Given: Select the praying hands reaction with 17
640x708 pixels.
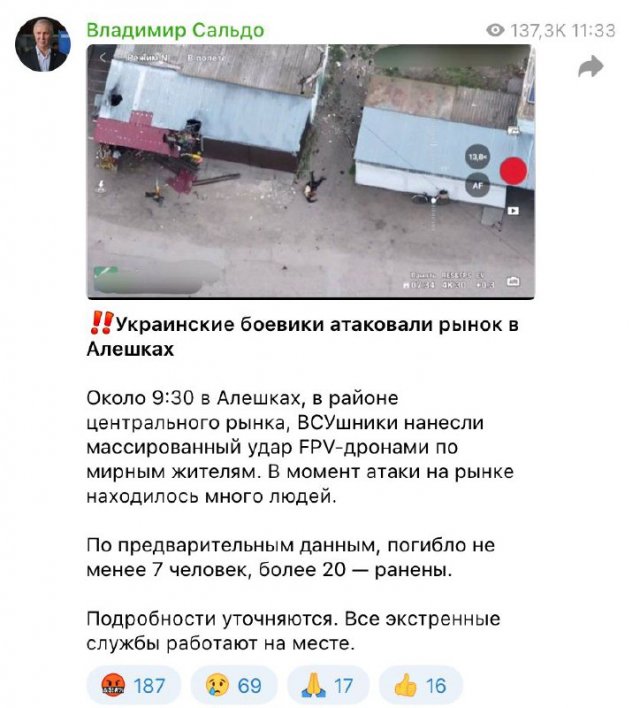Looking at the screenshot, I should pos(327,686).
